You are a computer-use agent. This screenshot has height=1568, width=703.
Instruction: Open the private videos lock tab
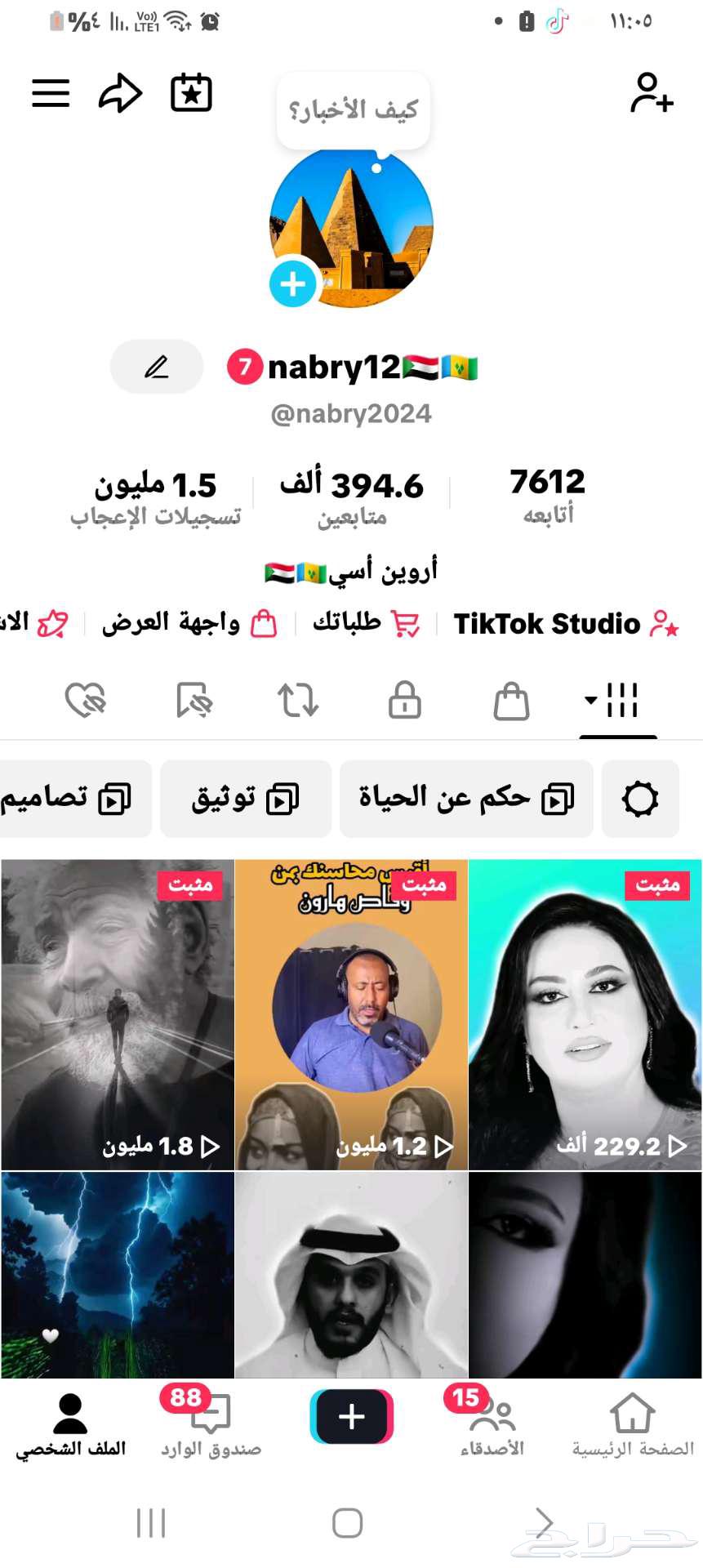[404, 701]
